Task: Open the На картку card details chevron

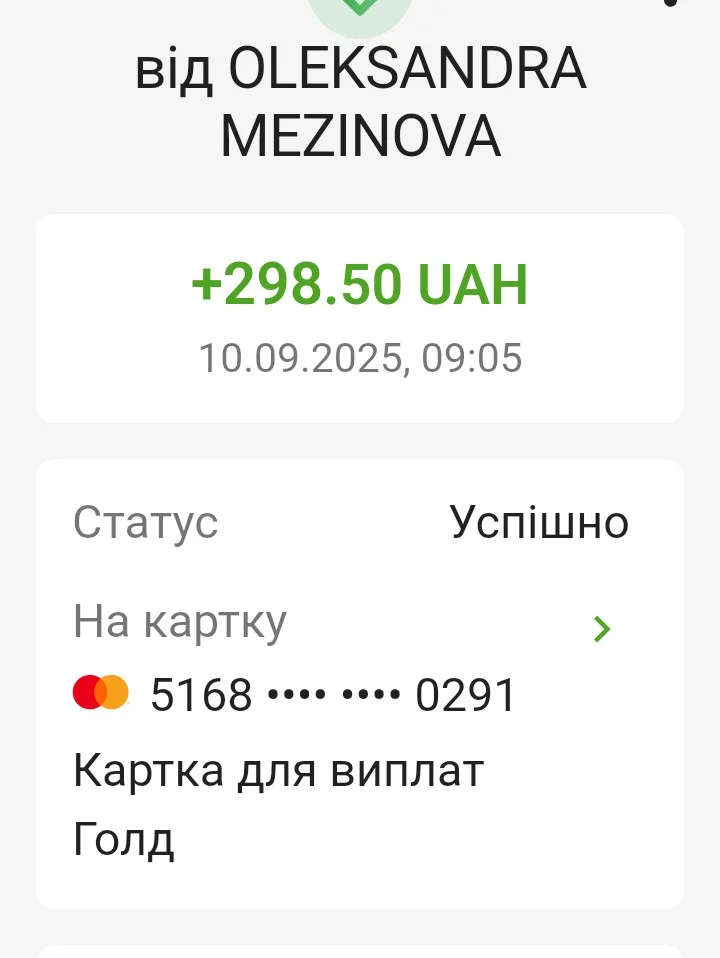Action: point(601,629)
